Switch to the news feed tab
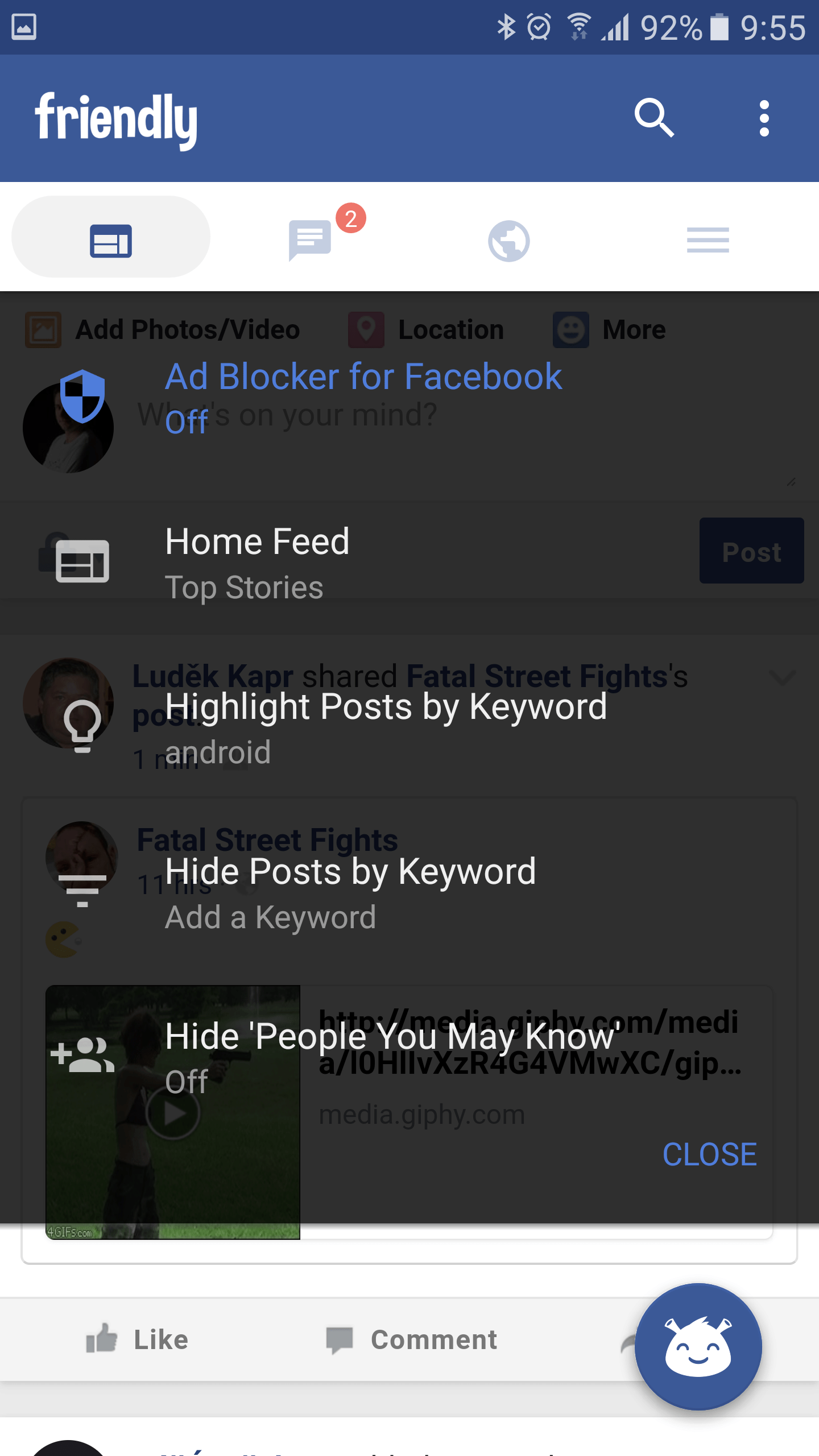This screenshot has height=1456, width=819. pos(111,237)
